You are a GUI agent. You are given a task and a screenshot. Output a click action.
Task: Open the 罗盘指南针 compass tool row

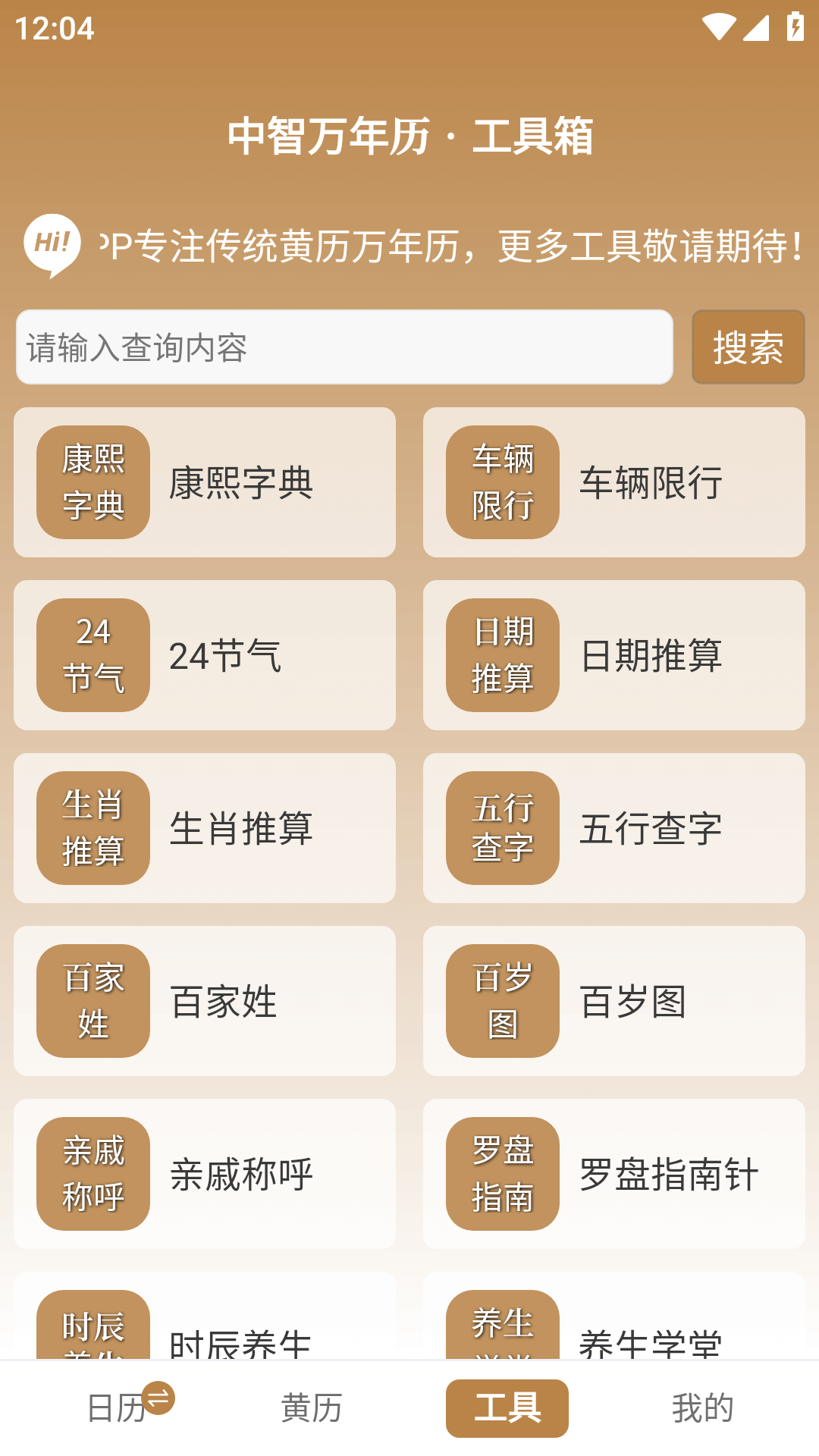614,1174
